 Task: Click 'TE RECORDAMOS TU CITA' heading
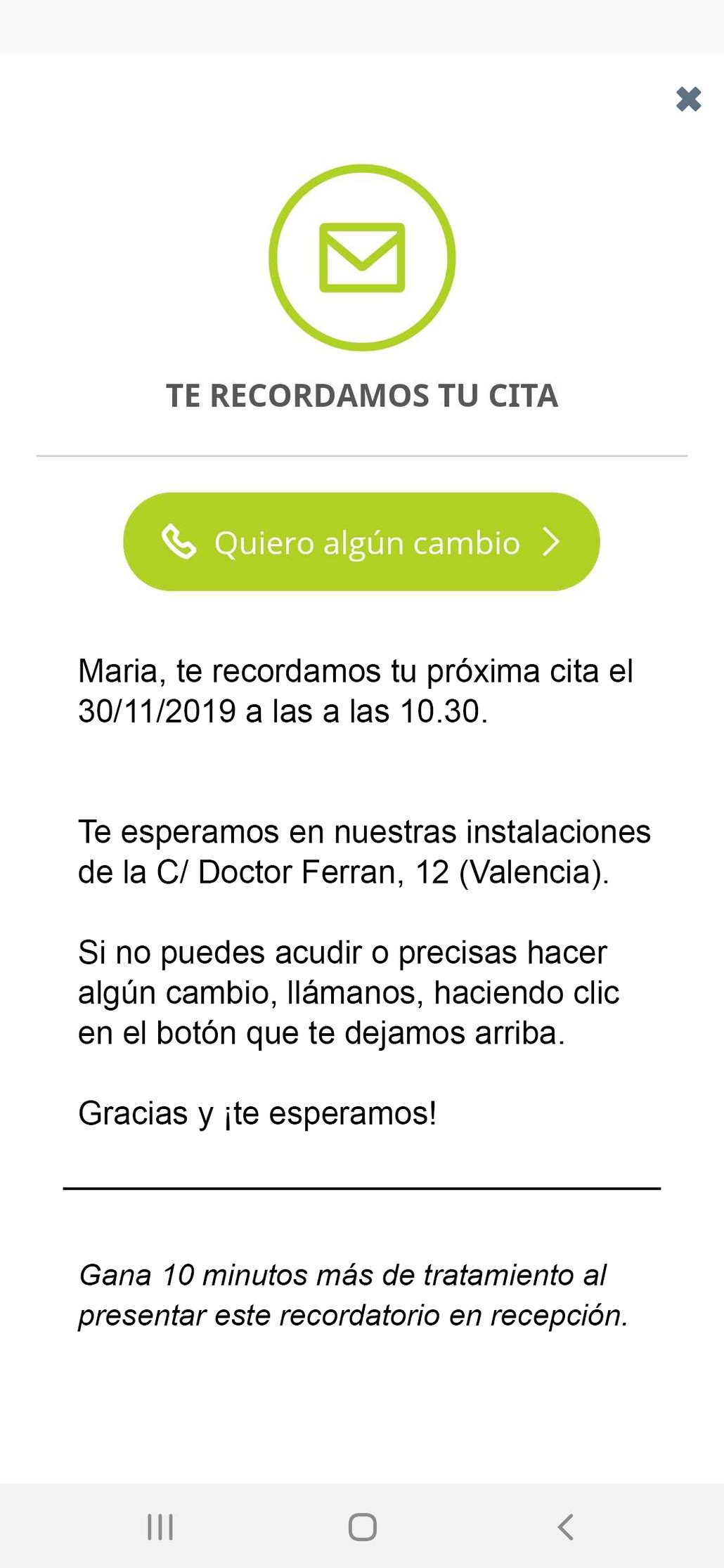pyautogui.click(x=362, y=396)
